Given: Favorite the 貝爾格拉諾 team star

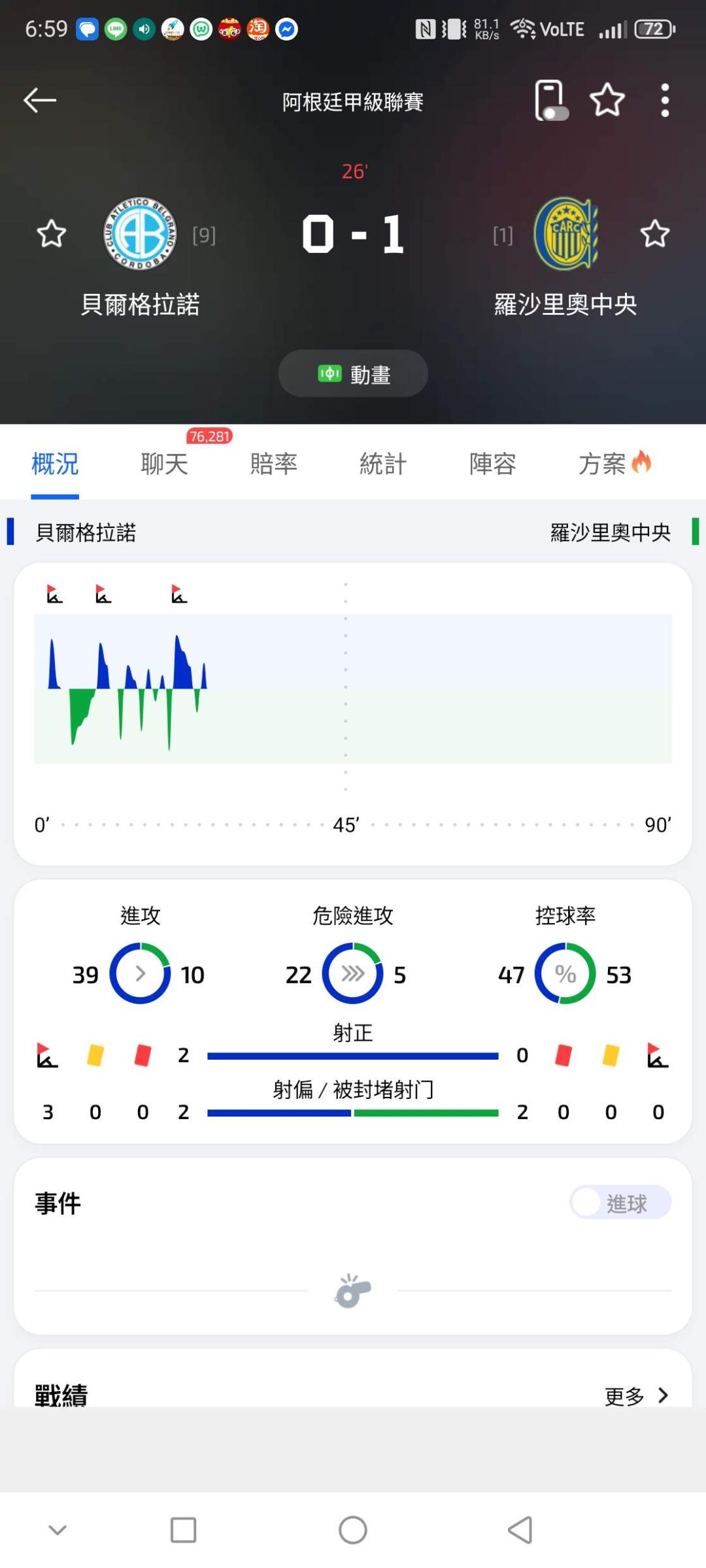Looking at the screenshot, I should [x=51, y=234].
